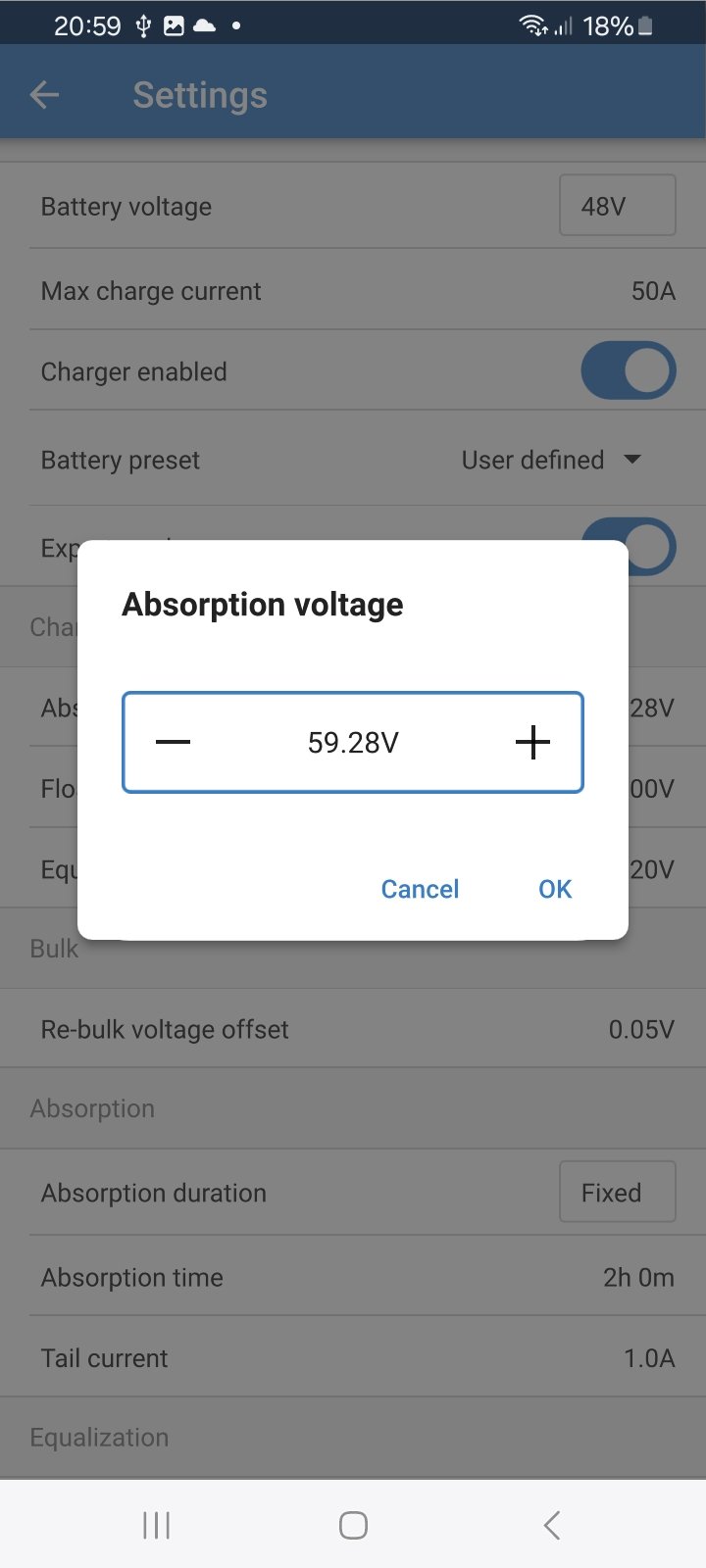Image resolution: width=706 pixels, height=1568 pixels.
Task: Increase the absorption voltage with plus
Action: click(532, 742)
